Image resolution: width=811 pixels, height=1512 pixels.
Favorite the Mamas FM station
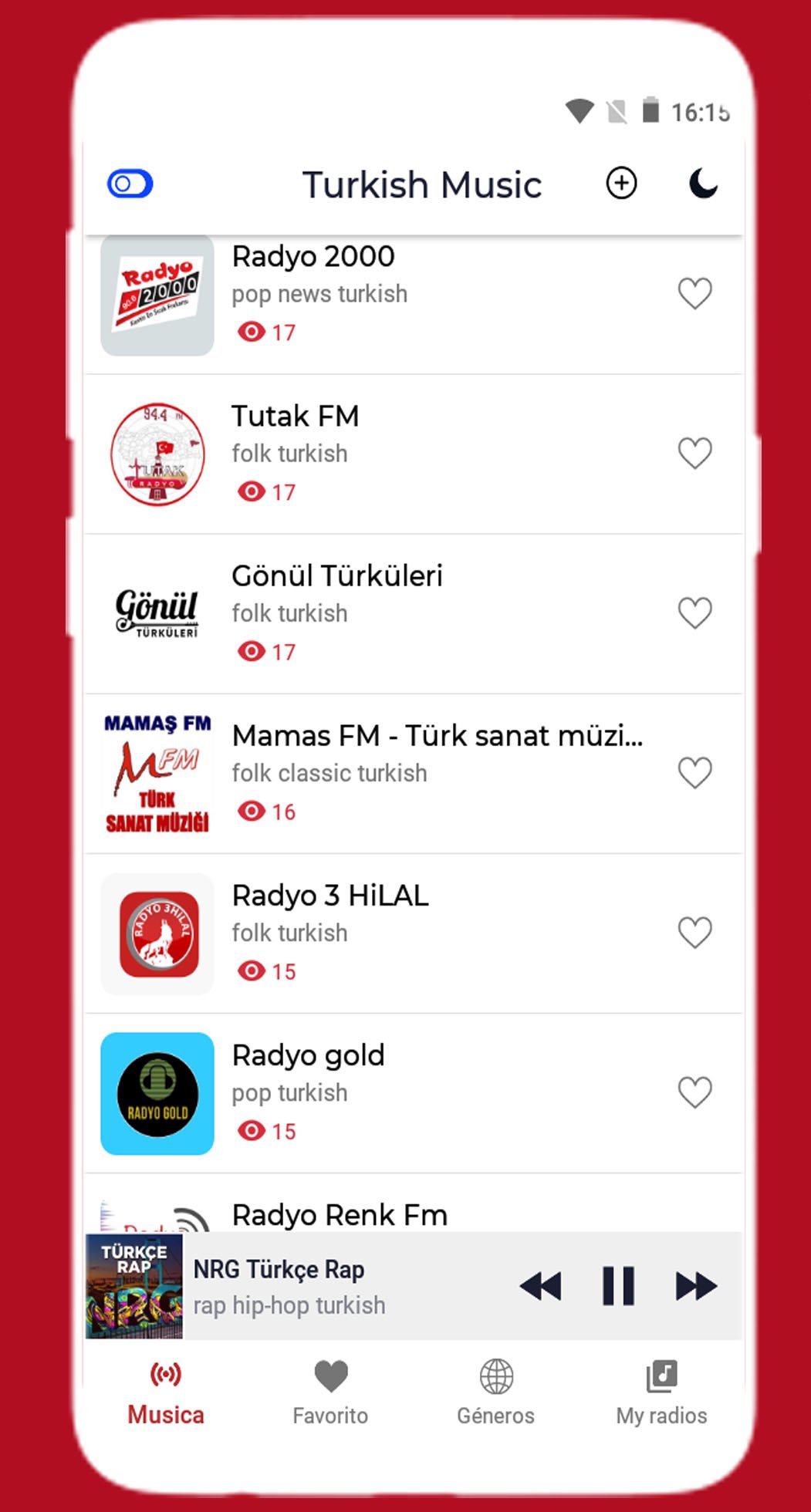click(694, 772)
